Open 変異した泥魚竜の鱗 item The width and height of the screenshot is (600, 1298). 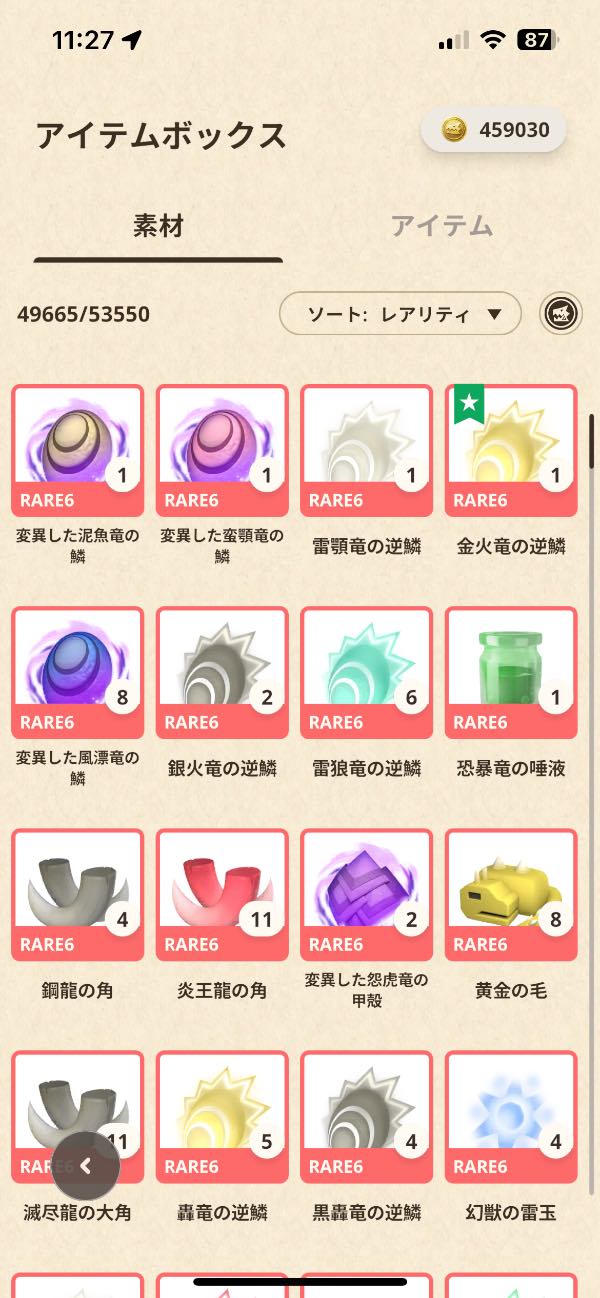pyautogui.click(x=78, y=450)
